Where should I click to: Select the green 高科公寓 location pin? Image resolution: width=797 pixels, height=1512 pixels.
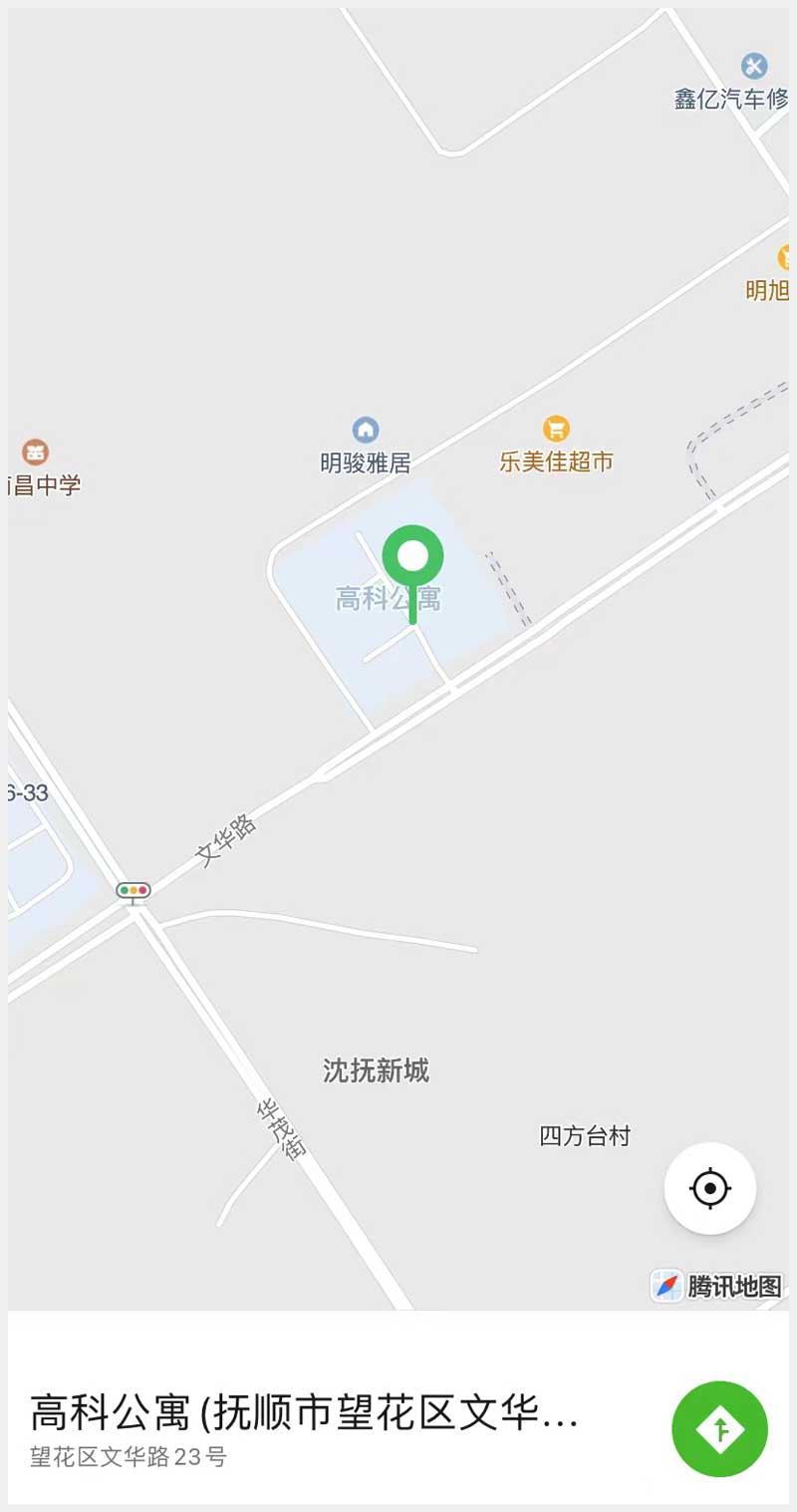point(412,558)
